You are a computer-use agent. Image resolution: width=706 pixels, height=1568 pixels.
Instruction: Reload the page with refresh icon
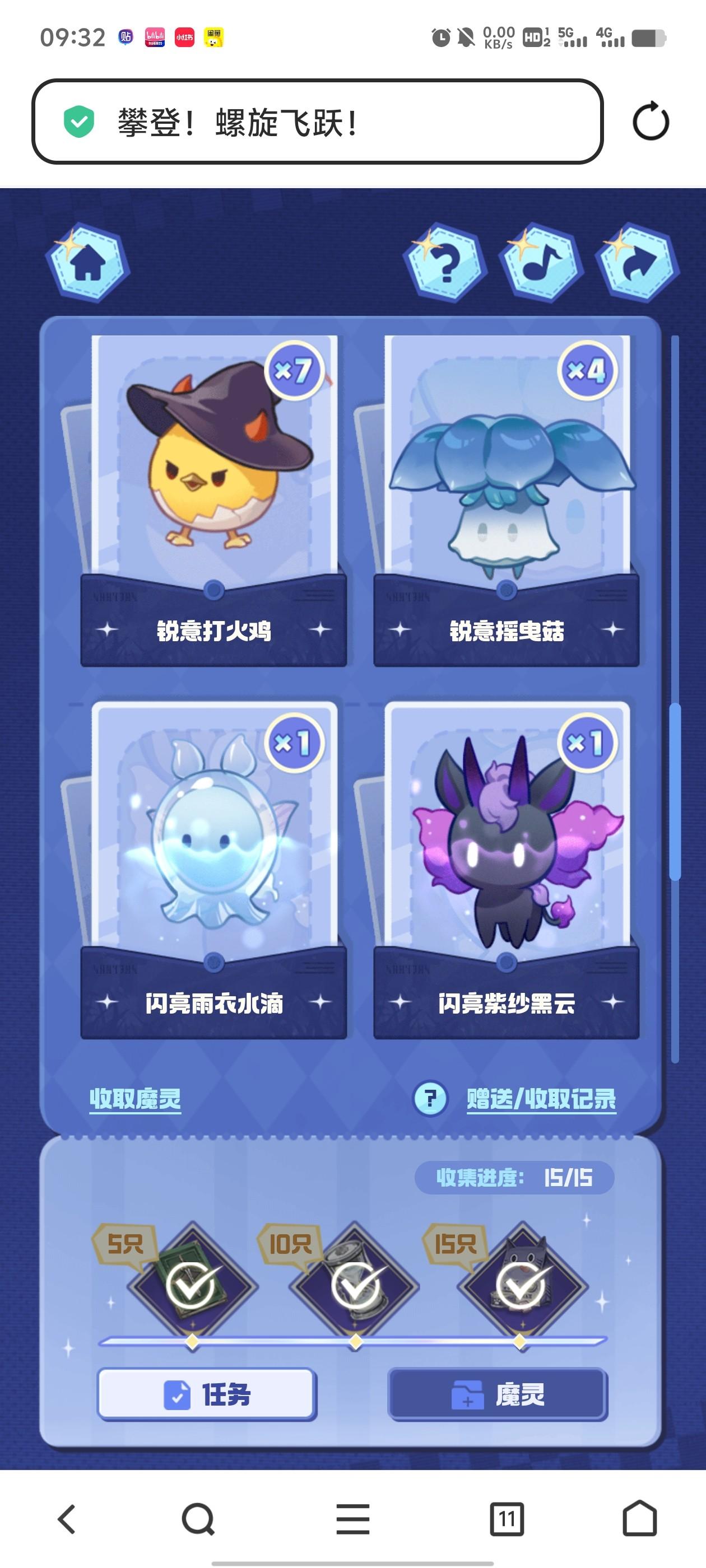click(651, 122)
